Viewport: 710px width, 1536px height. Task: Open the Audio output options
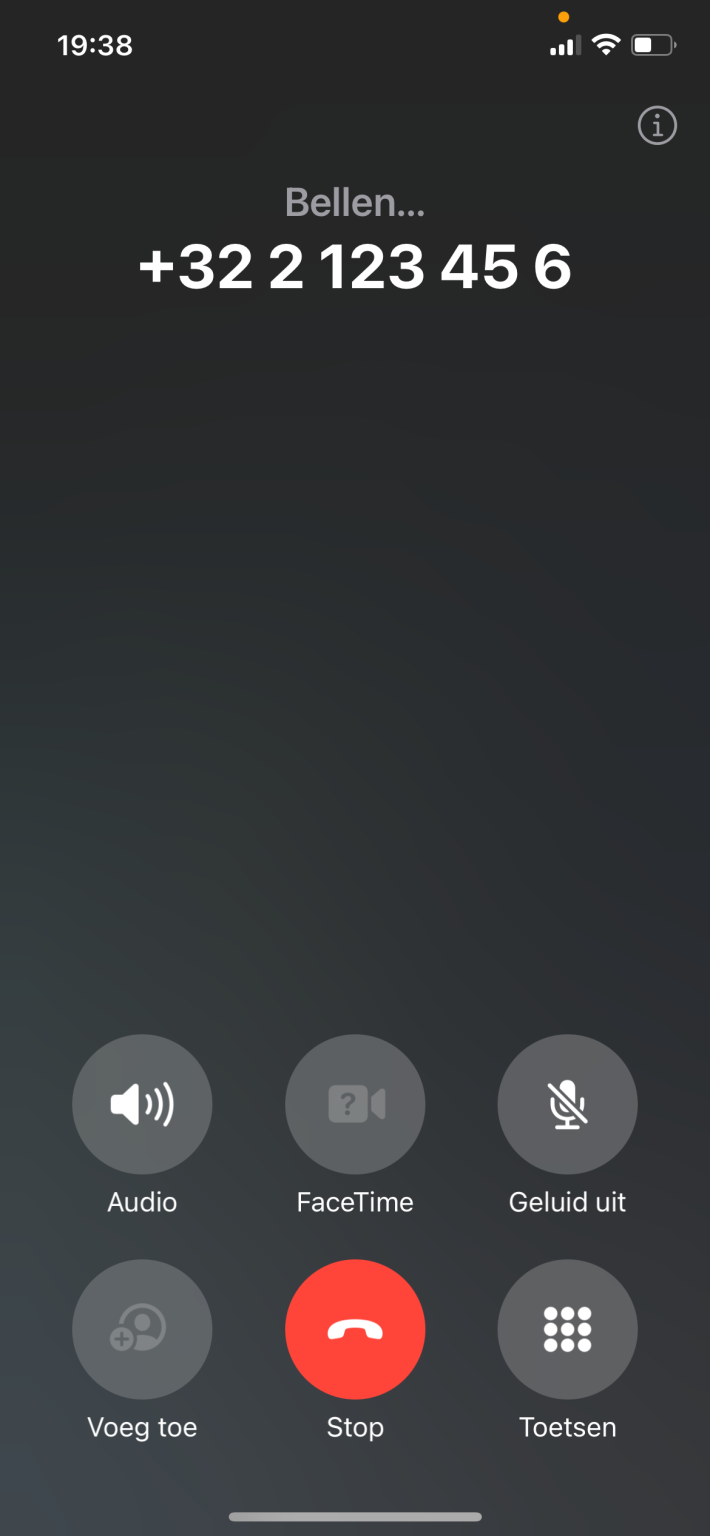point(142,1104)
